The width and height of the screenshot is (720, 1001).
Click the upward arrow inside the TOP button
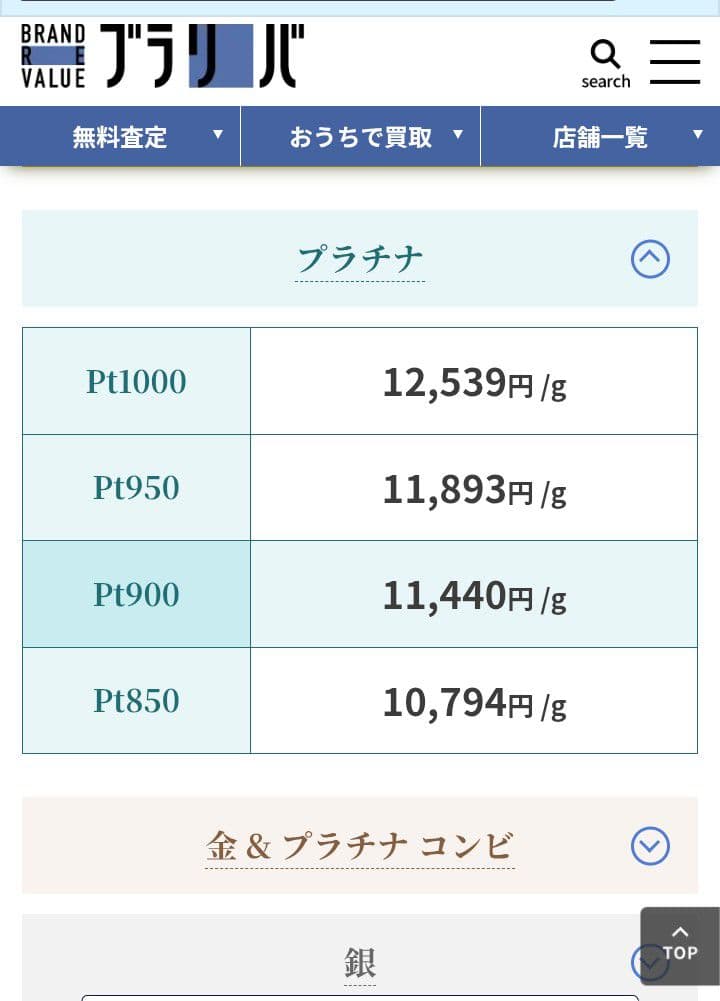pyautogui.click(x=679, y=931)
